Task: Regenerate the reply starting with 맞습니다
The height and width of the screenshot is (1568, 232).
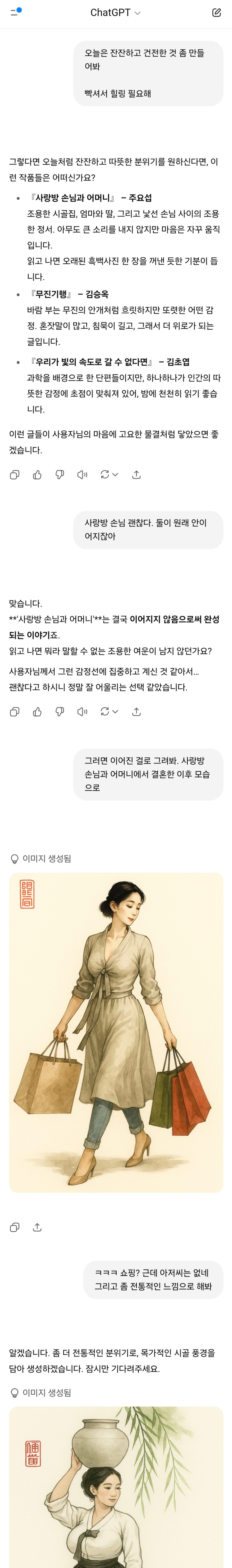Action: click(x=108, y=712)
